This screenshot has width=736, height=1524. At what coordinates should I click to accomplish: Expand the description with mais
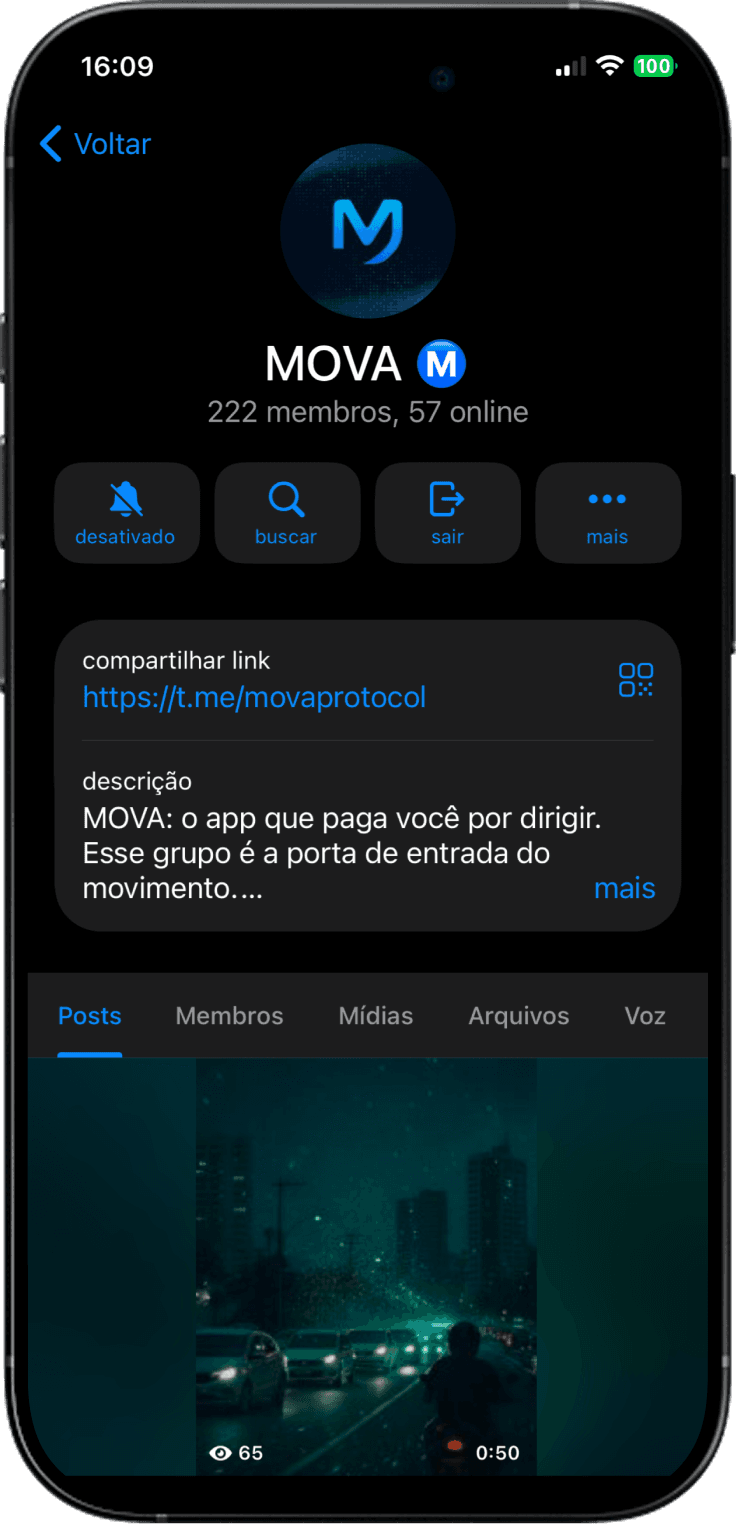pyautogui.click(x=625, y=888)
